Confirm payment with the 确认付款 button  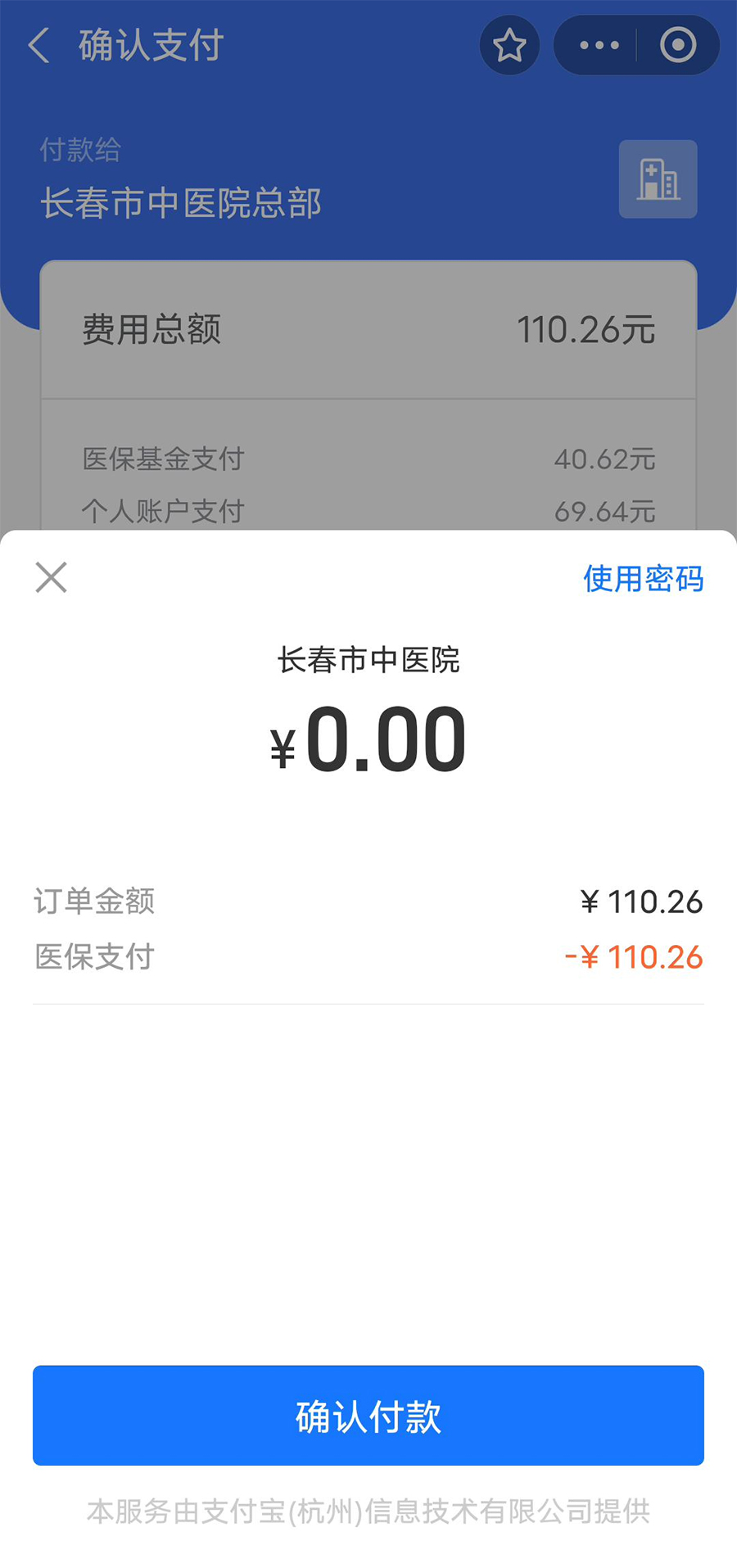click(368, 1416)
